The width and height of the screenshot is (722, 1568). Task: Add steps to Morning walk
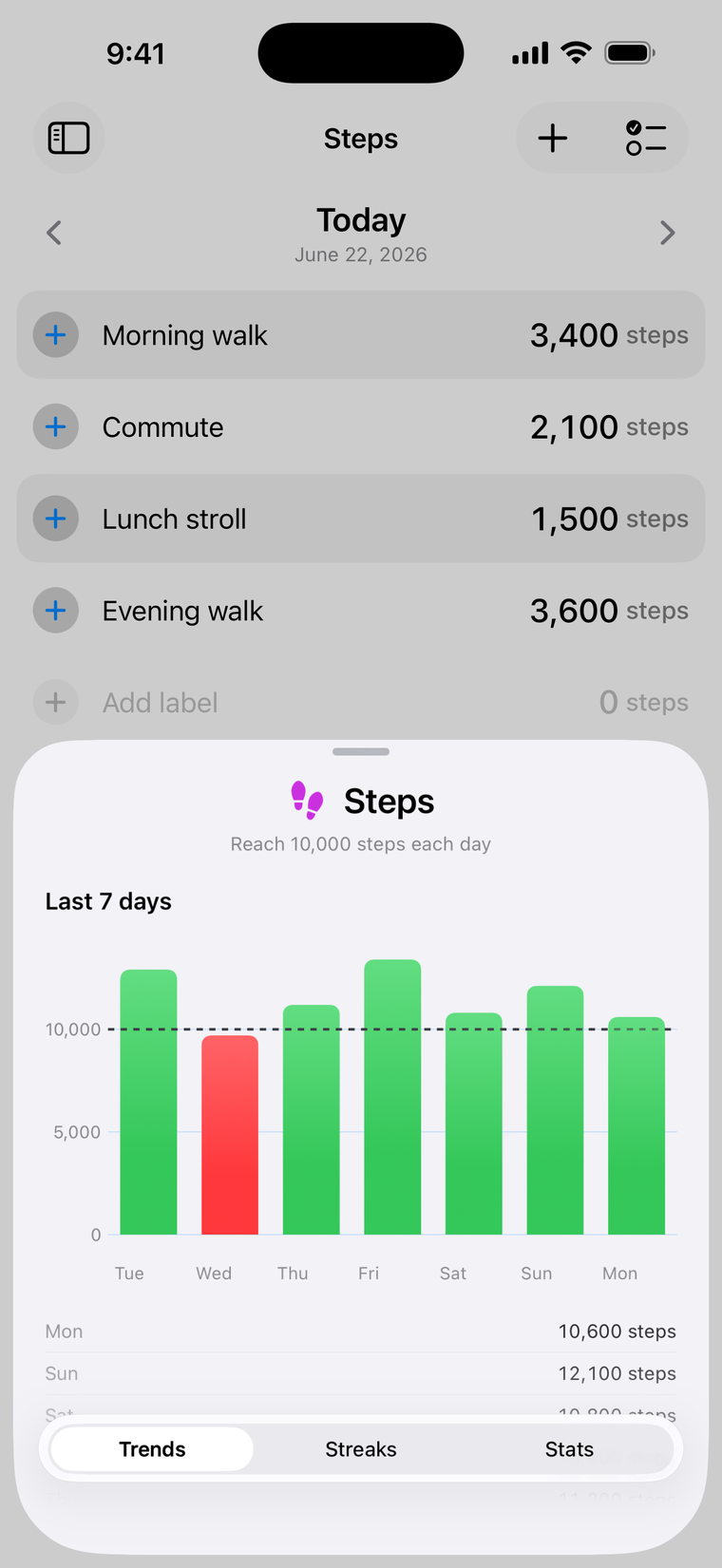point(56,335)
